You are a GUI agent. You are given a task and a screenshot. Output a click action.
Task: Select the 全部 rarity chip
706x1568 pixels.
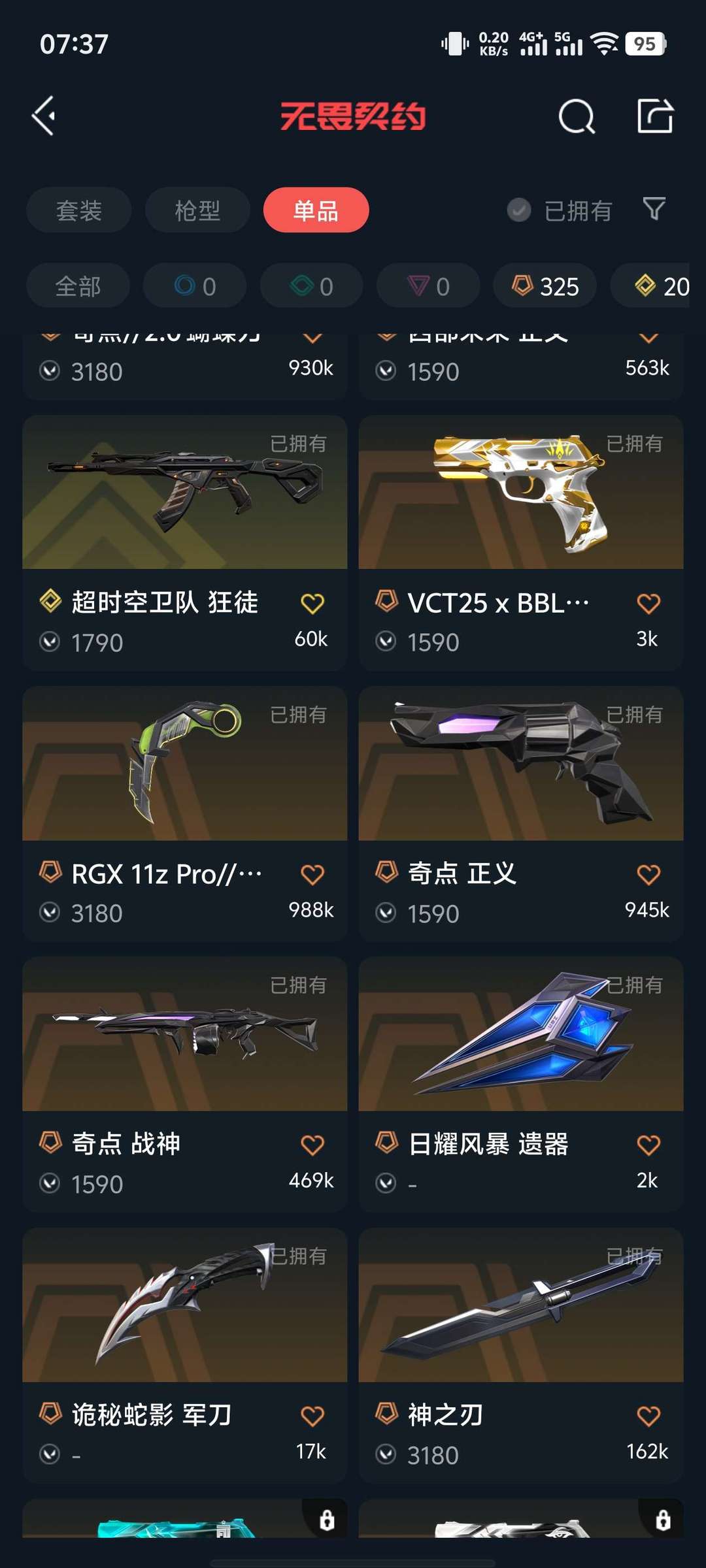click(78, 286)
